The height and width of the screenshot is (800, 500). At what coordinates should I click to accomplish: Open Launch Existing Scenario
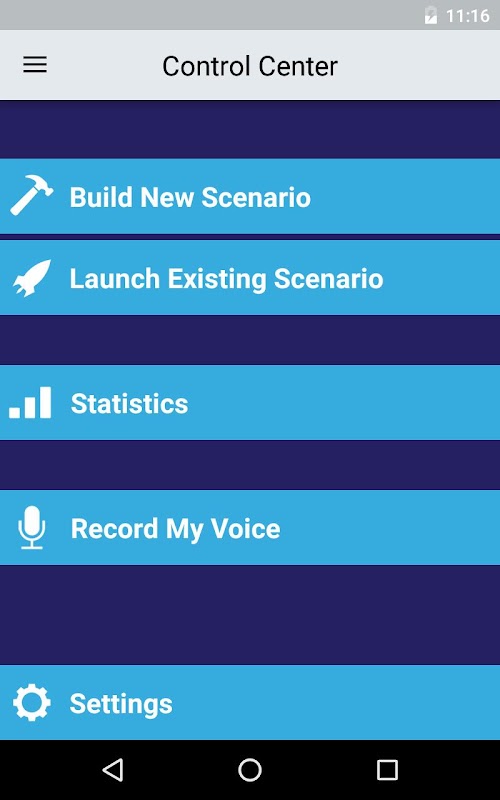(x=250, y=278)
